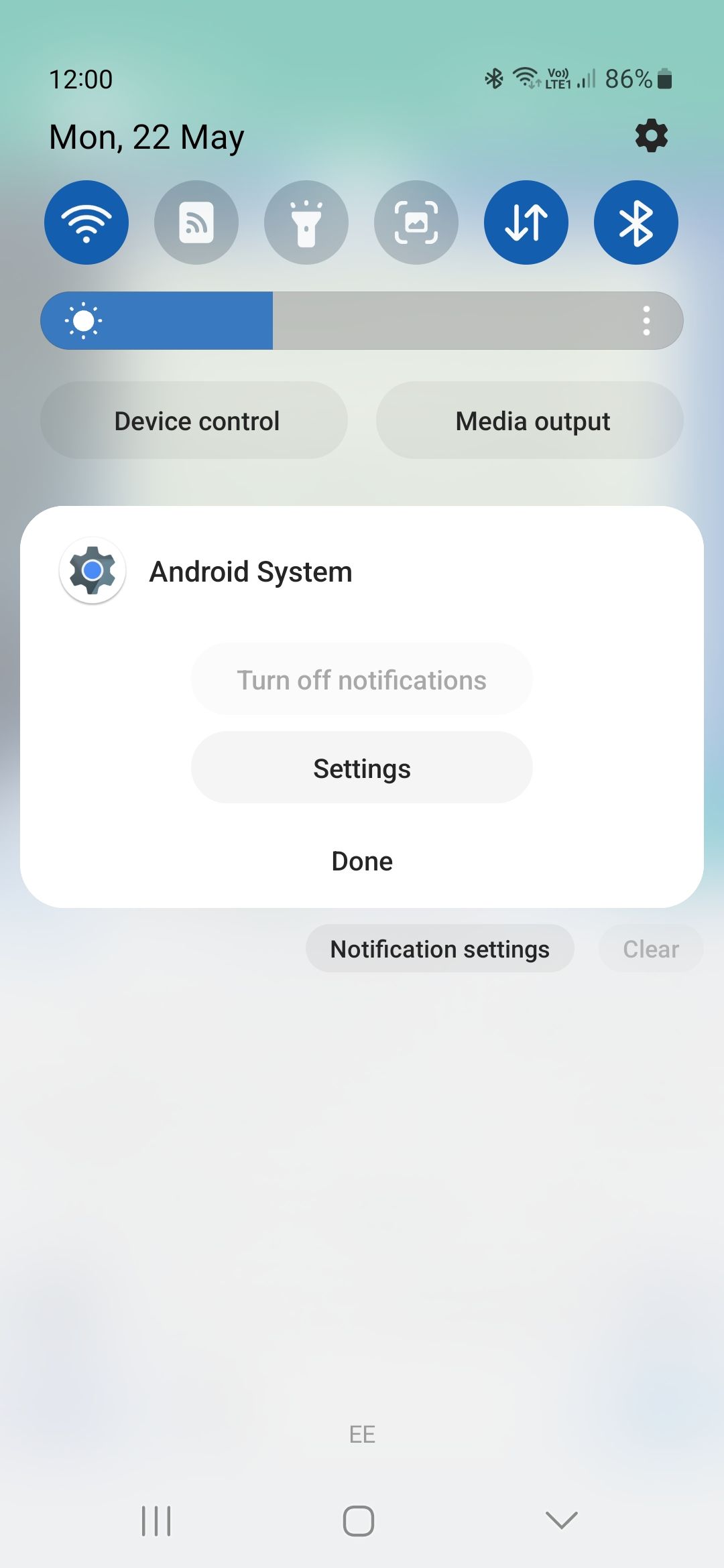Open Notification settings
This screenshot has width=724, height=1568.
(440, 949)
